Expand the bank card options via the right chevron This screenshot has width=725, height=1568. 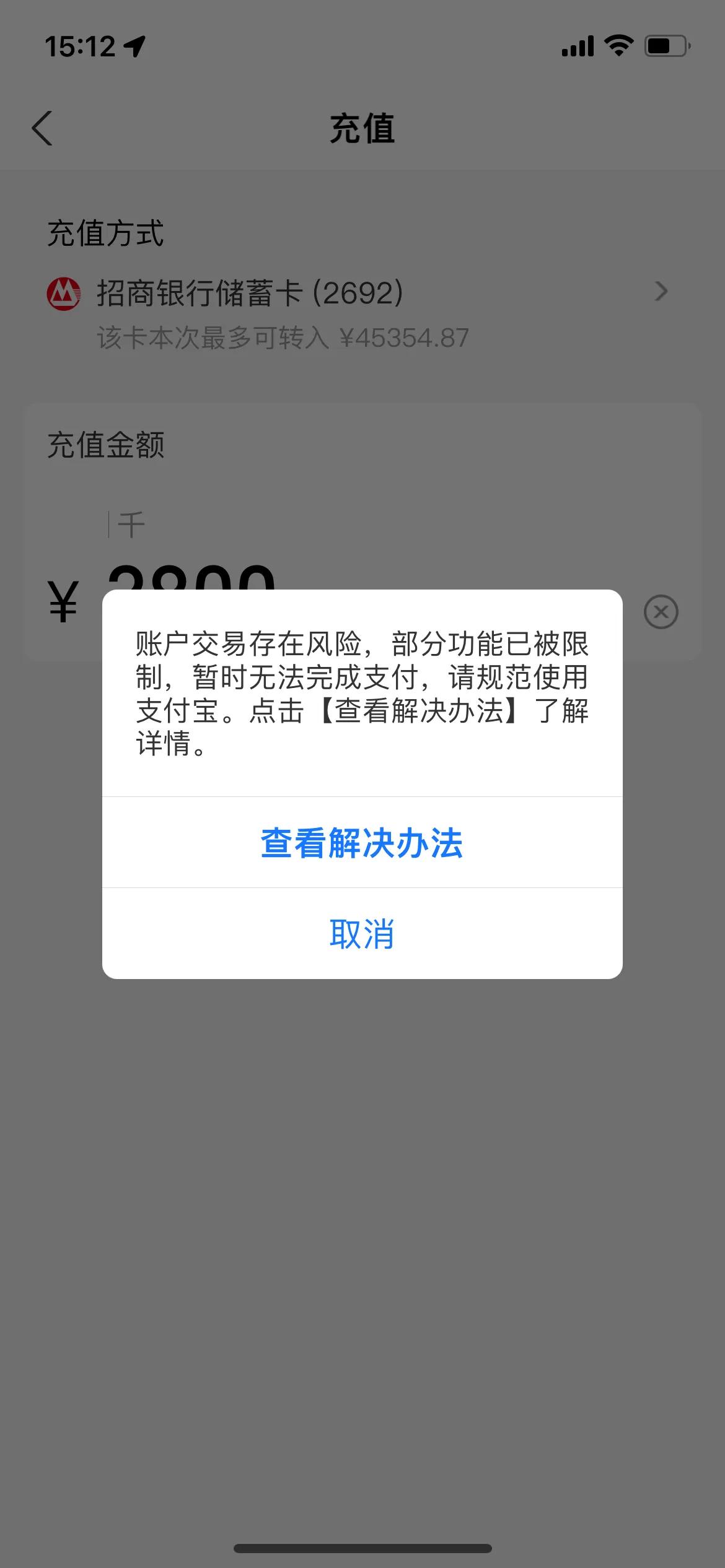click(x=661, y=291)
